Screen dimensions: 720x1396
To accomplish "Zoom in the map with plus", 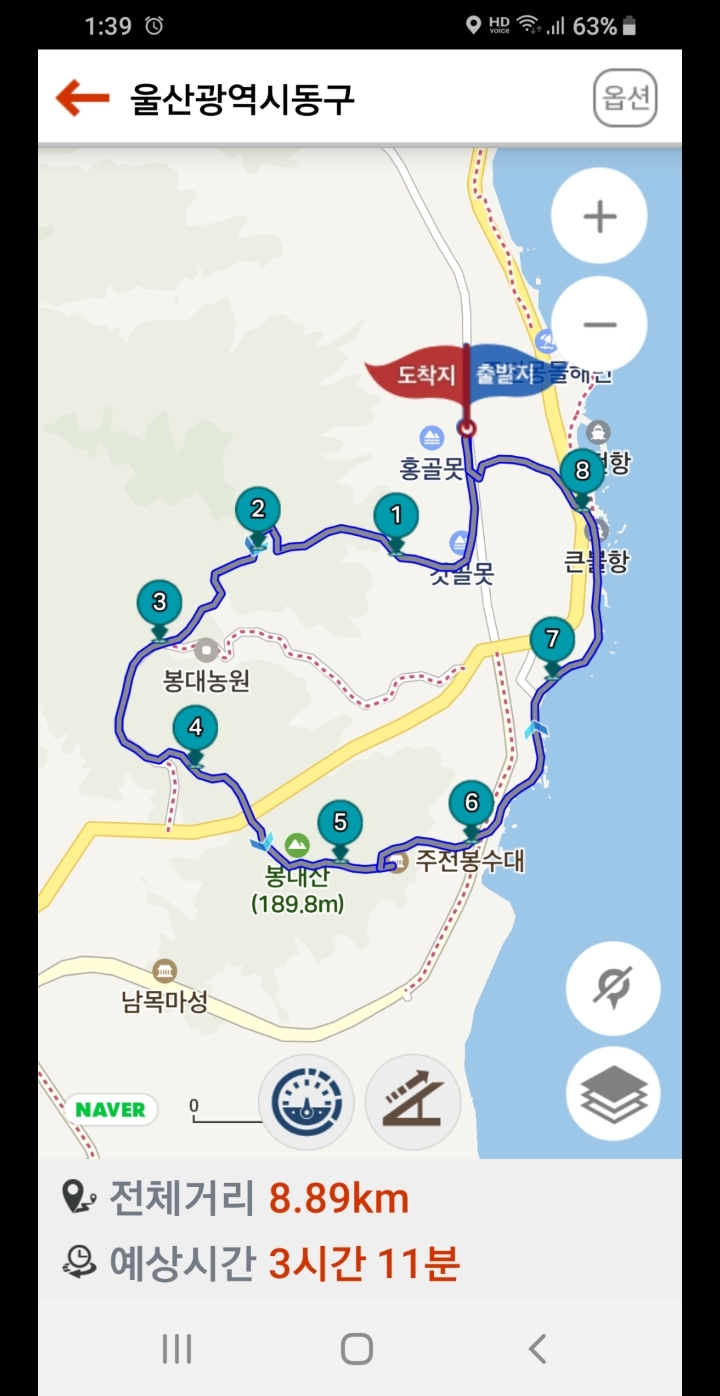I will (x=599, y=216).
